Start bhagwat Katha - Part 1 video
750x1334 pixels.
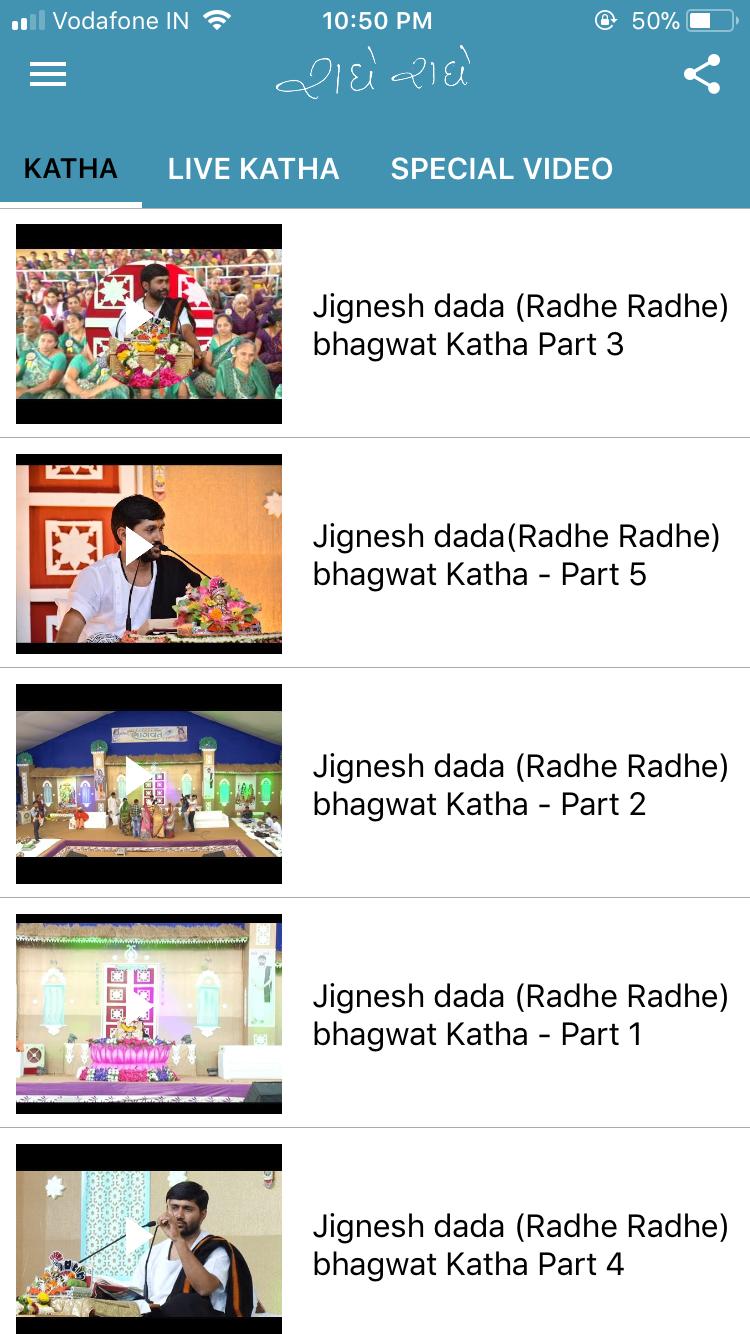coord(149,1013)
